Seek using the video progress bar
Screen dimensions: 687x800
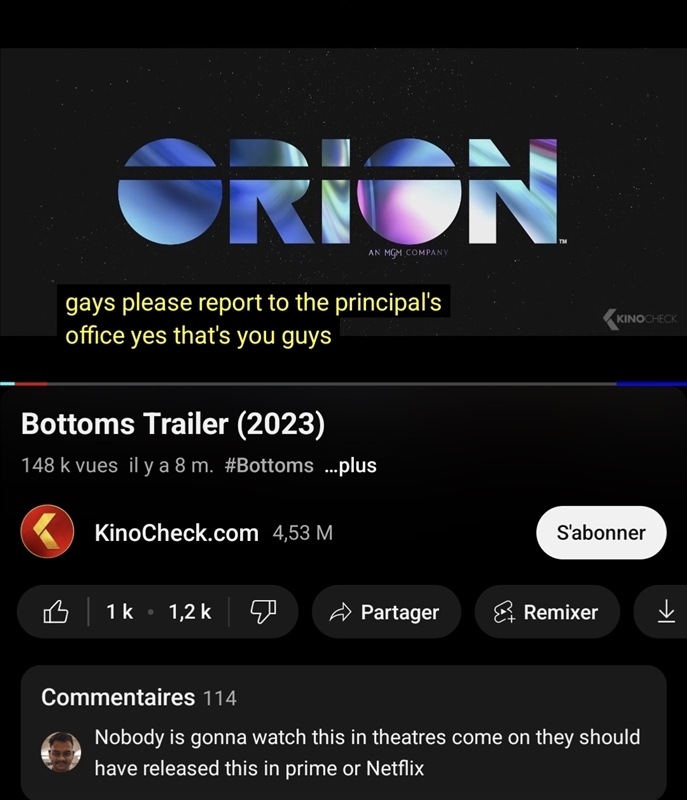point(343,383)
